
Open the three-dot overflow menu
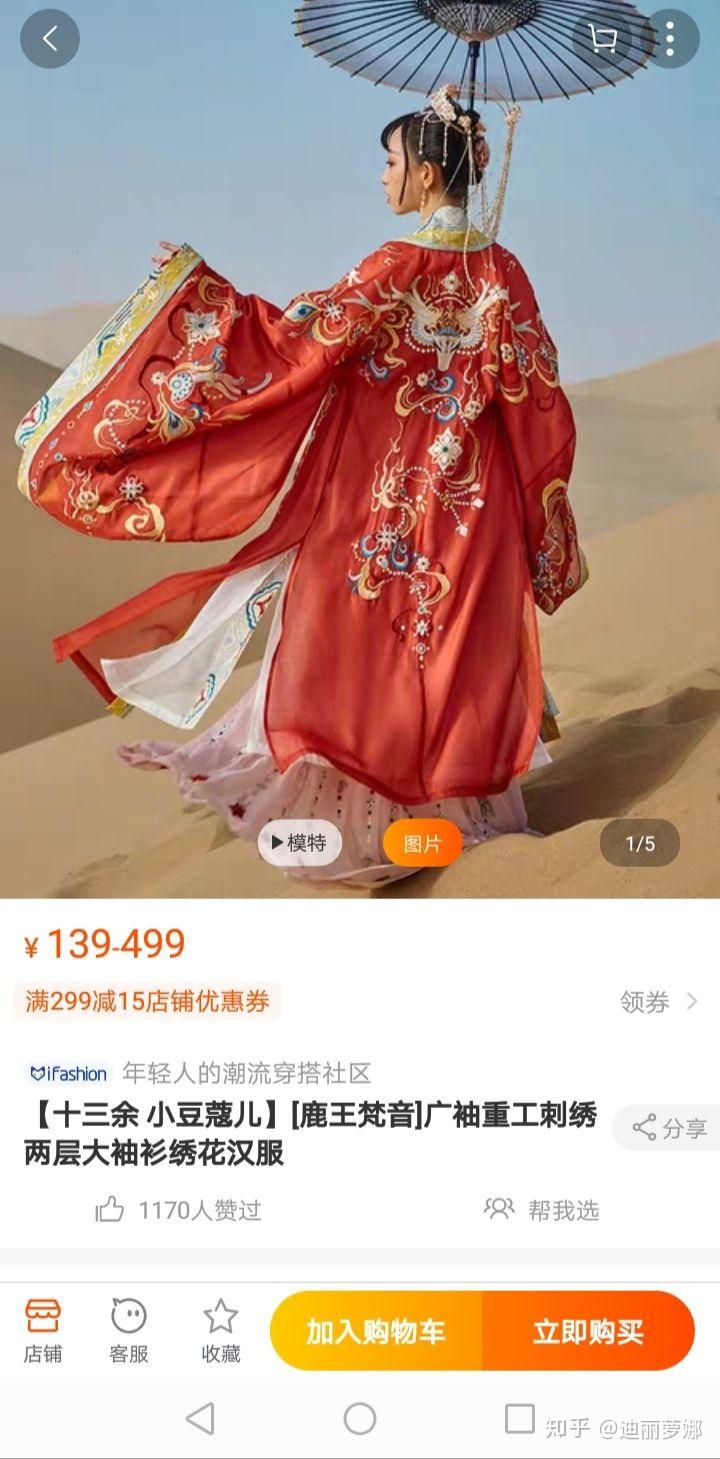[669, 39]
